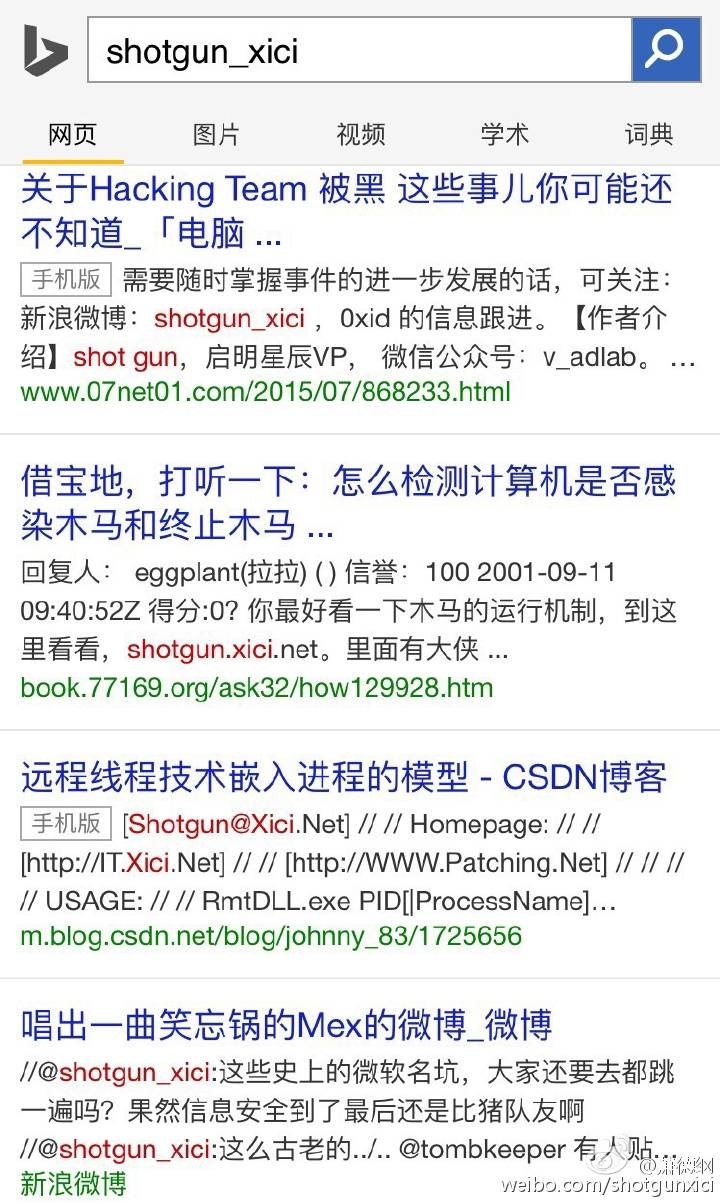Visit m.blog.csdn.net result URL
Screen dimensions: 720x1203
(x=270, y=935)
